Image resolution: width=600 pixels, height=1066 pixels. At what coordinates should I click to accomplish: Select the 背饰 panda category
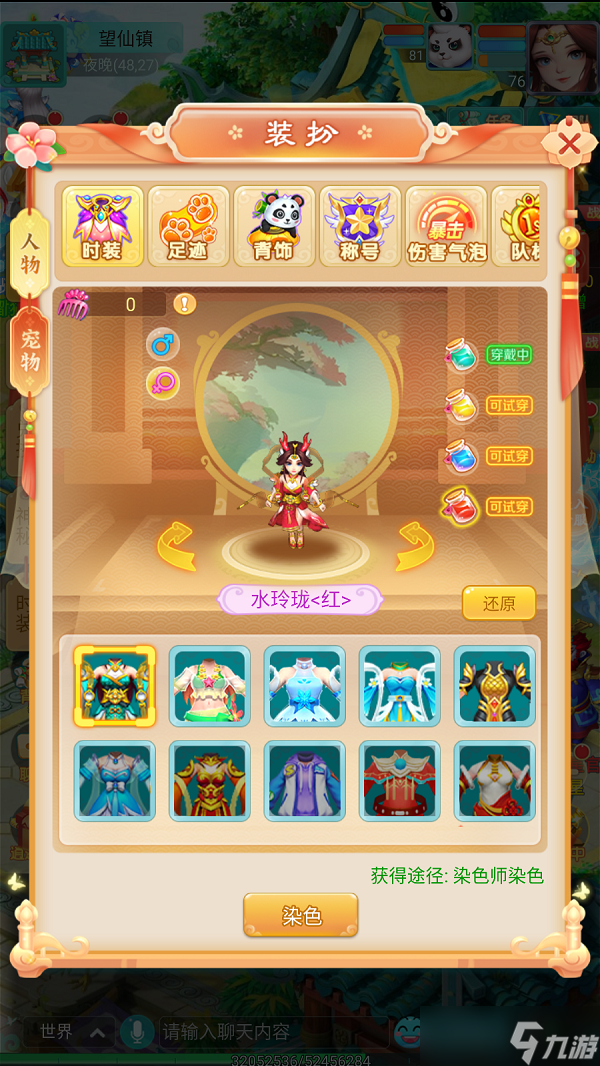[274, 226]
